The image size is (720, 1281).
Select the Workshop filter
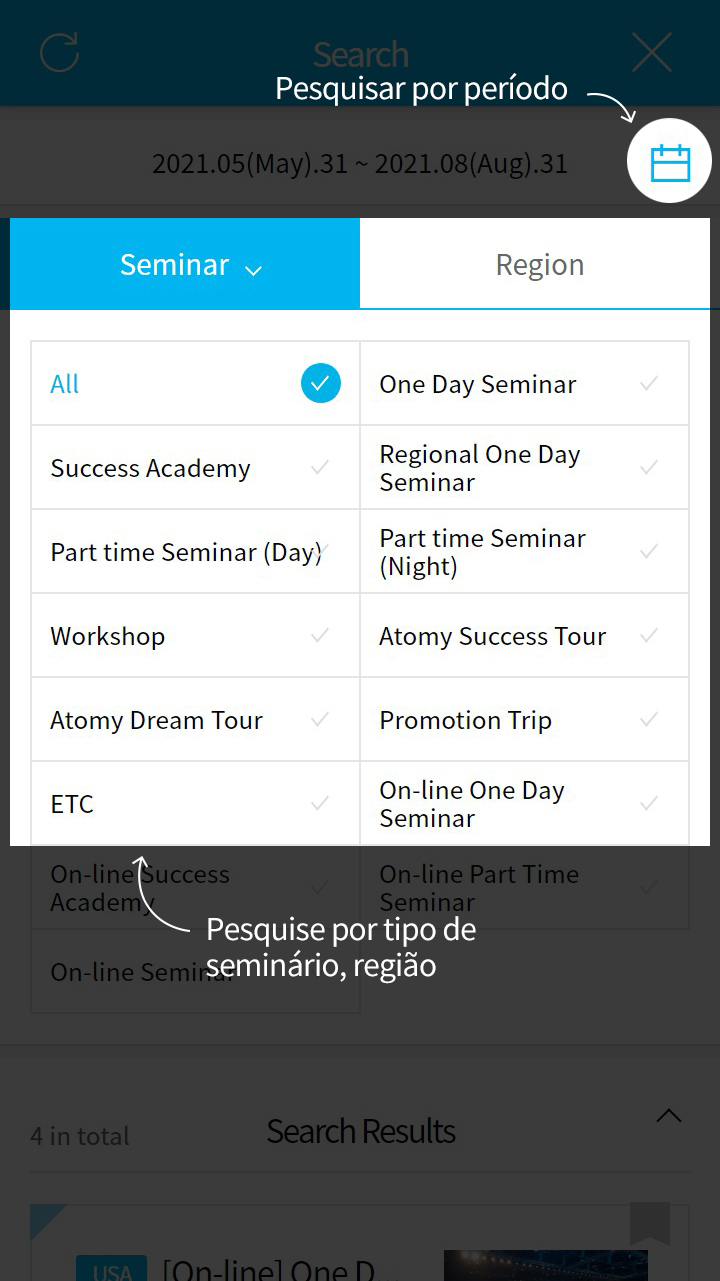tap(195, 636)
